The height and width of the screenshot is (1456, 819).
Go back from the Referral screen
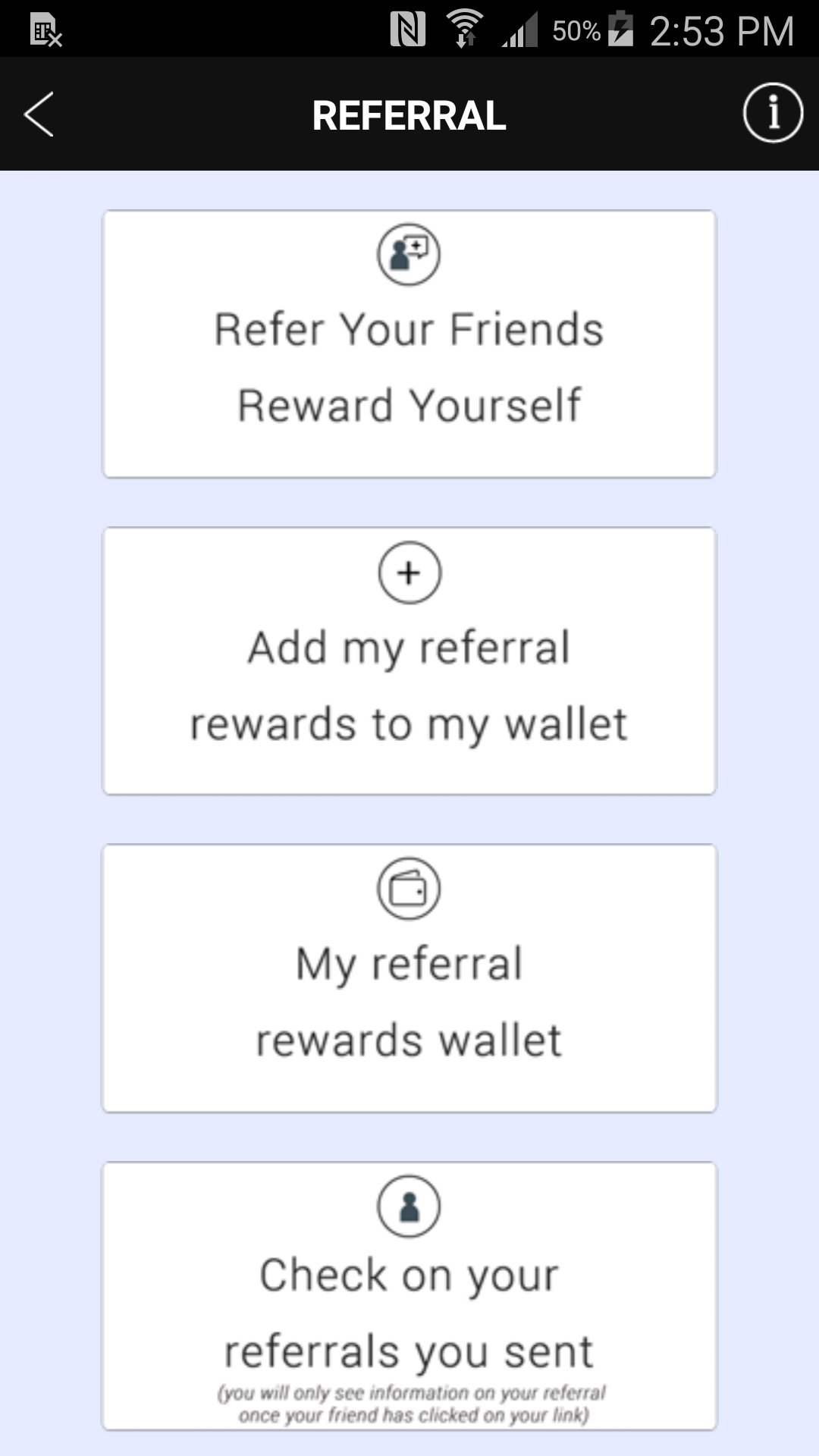pos(39,115)
